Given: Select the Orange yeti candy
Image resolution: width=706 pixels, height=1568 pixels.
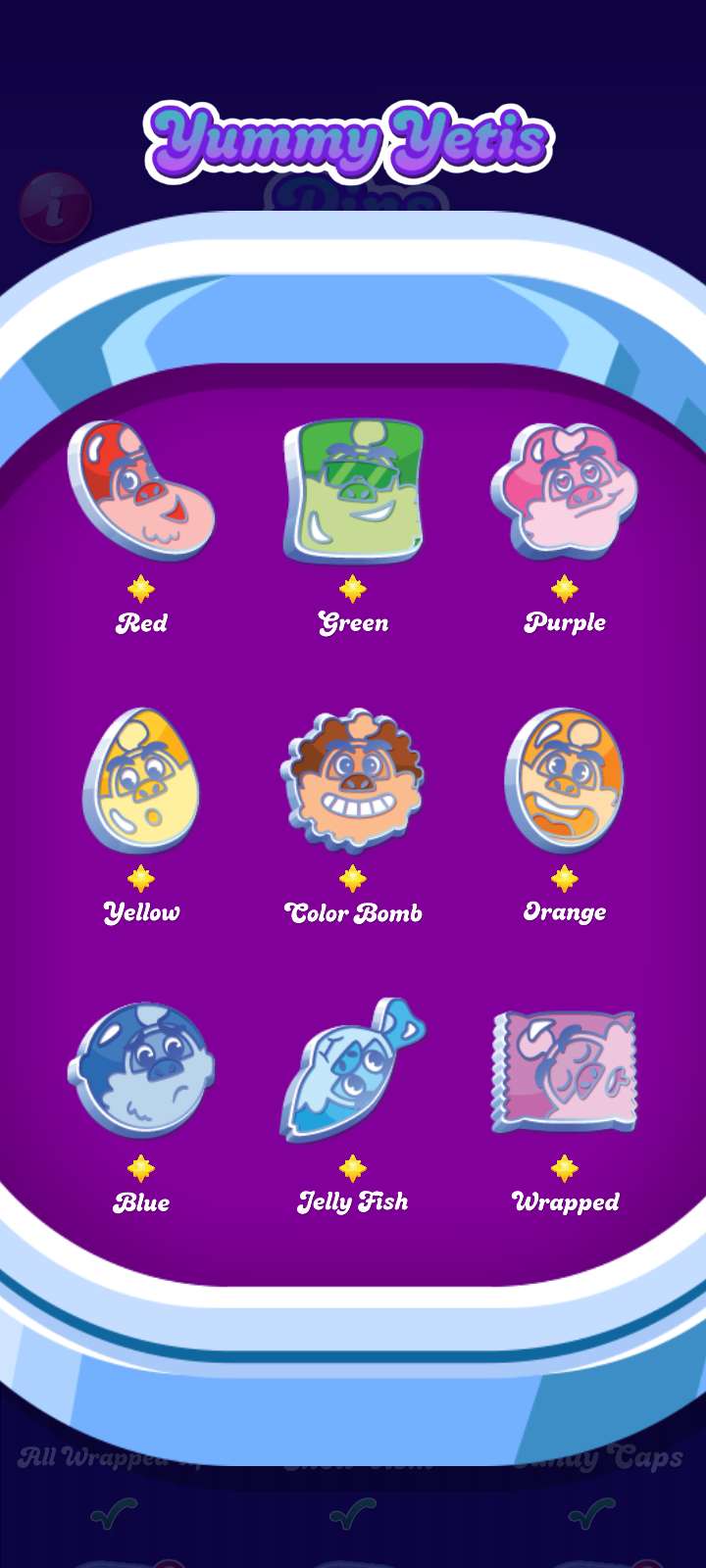Looking at the screenshot, I should (564, 780).
